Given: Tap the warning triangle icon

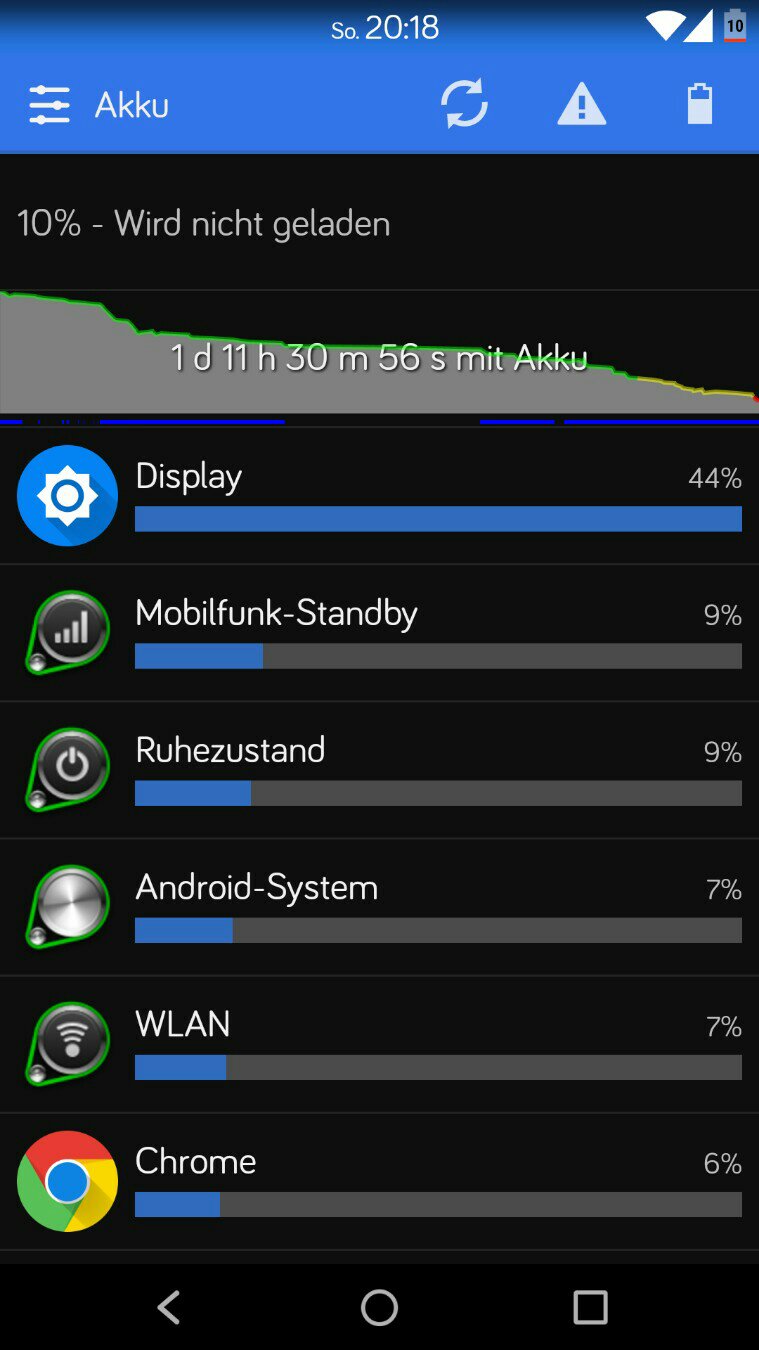Looking at the screenshot, I should (x=581, y=104).
